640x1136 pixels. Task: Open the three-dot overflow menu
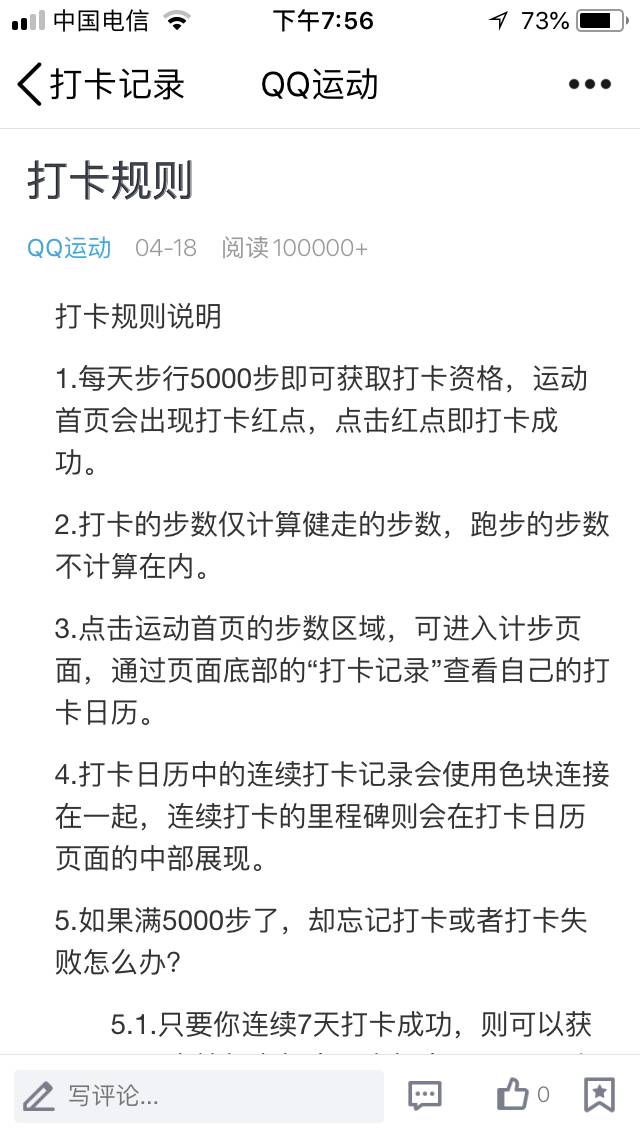(x=589, y=84)
